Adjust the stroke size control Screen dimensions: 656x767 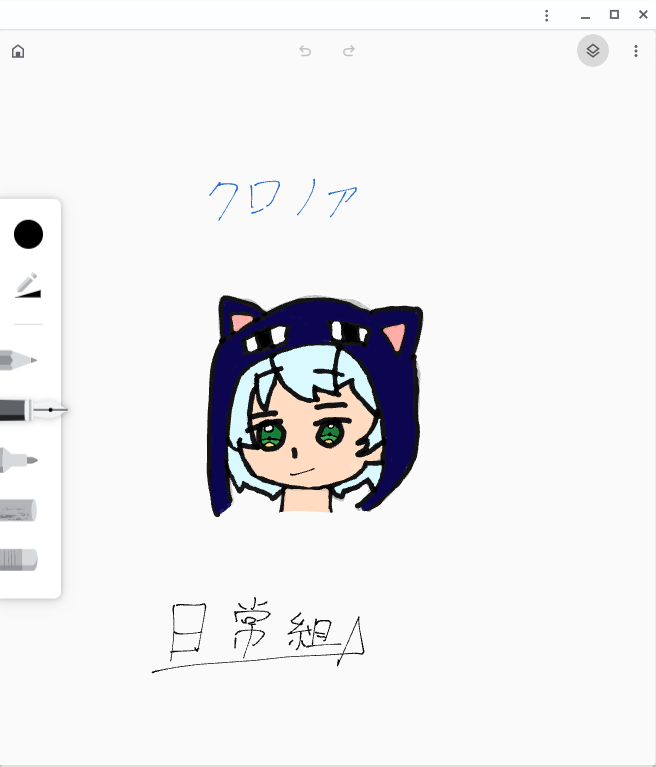pos(28,286)
